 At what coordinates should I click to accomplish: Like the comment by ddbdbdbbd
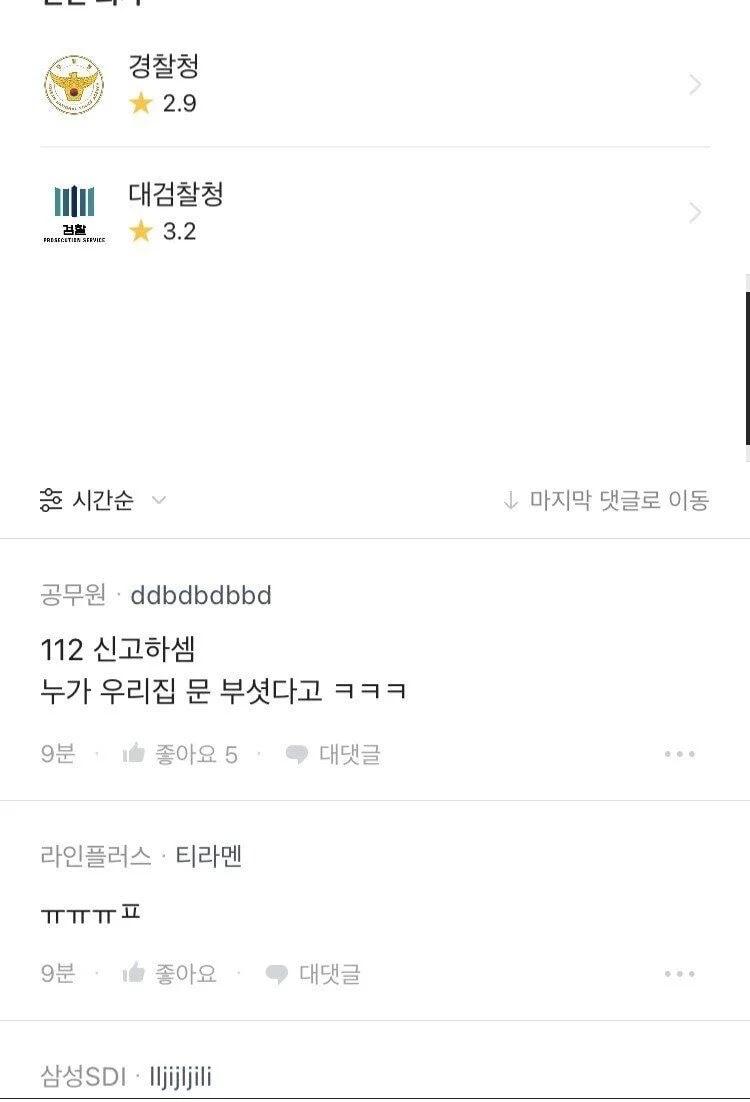pos(180,754)
